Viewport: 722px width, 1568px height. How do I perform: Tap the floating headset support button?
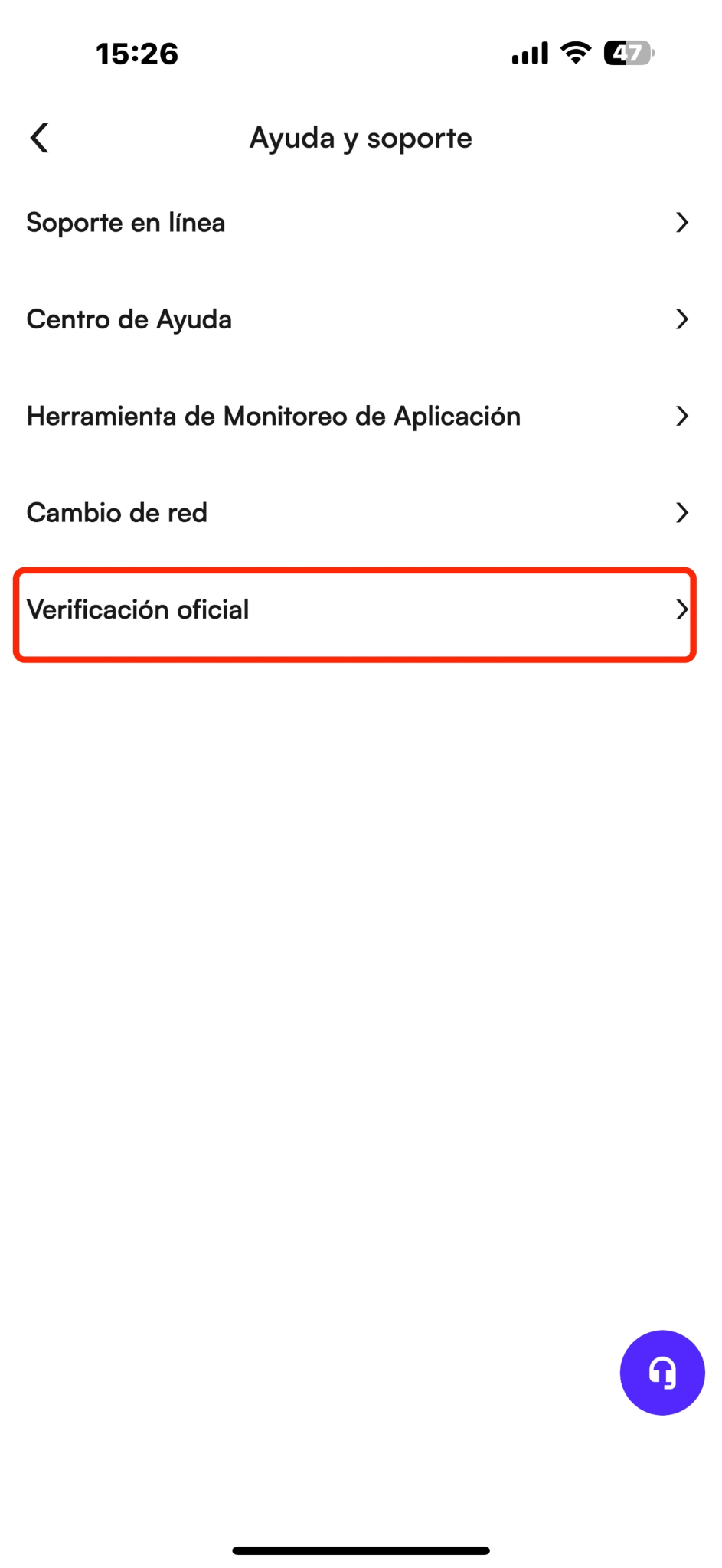coord(662,1372)
